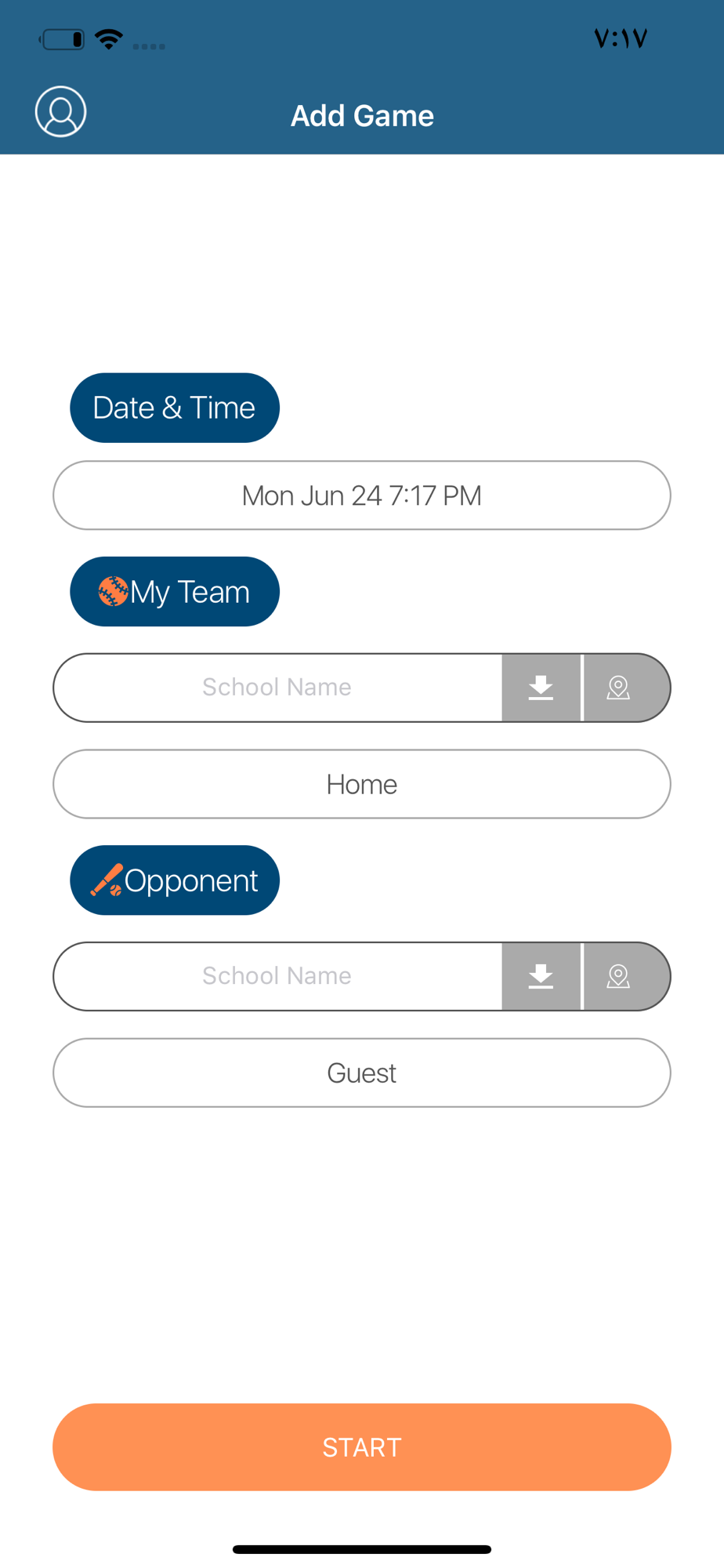Enter My Team school name
Screen dimensions: 724x1568
pyautogui.click(x=277, y=688)
